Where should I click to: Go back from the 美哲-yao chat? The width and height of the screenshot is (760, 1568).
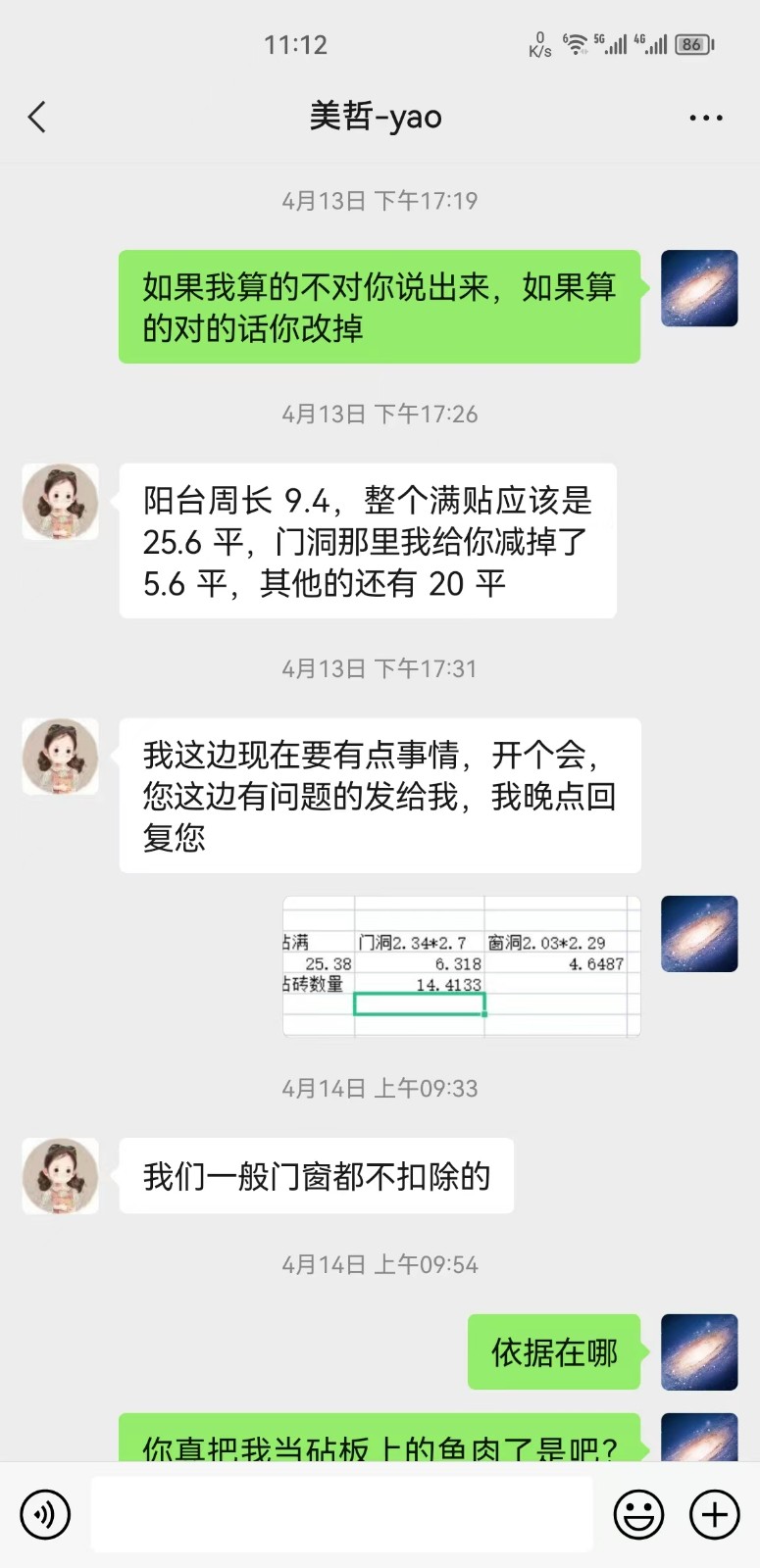37,118
